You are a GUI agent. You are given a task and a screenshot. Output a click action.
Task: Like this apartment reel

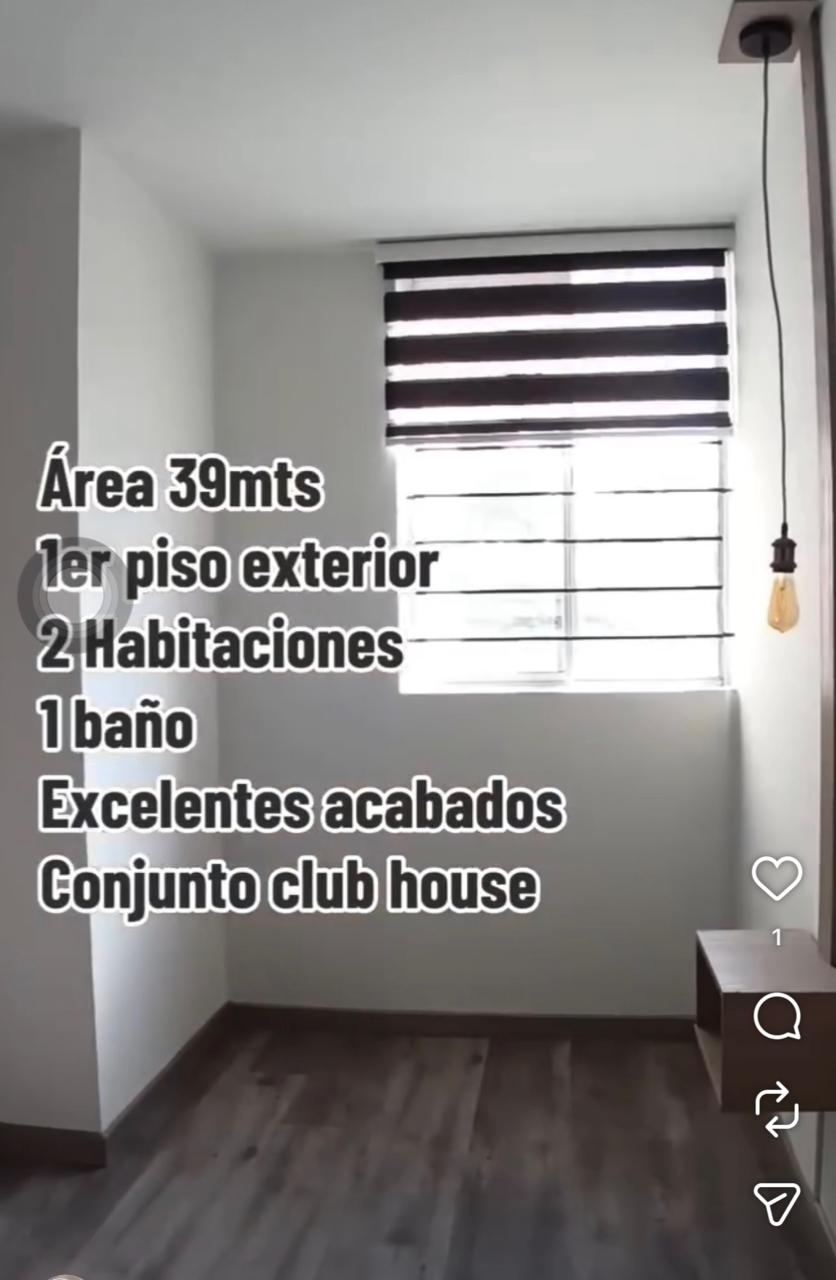[776, 878]
